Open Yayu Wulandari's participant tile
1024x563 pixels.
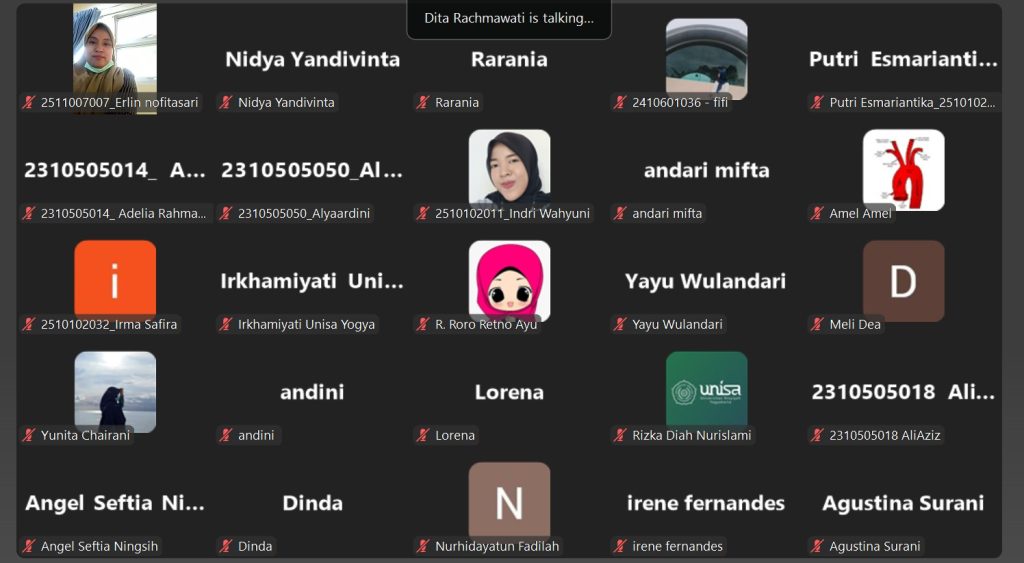(706, 282)
